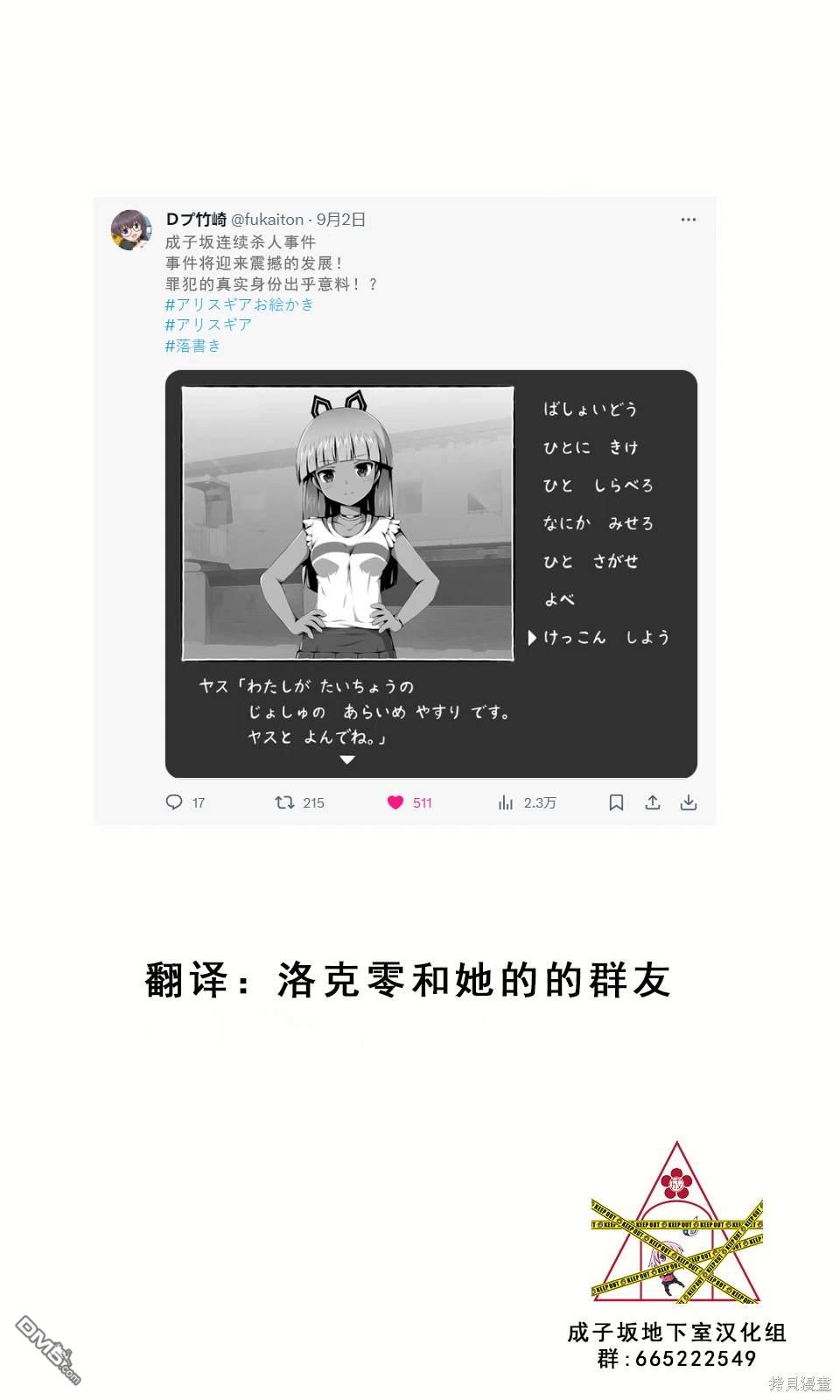Viewport: 840px width, 1400px height.
Task: Click the ▼ dialogue continue triangle
Action: 348,759
